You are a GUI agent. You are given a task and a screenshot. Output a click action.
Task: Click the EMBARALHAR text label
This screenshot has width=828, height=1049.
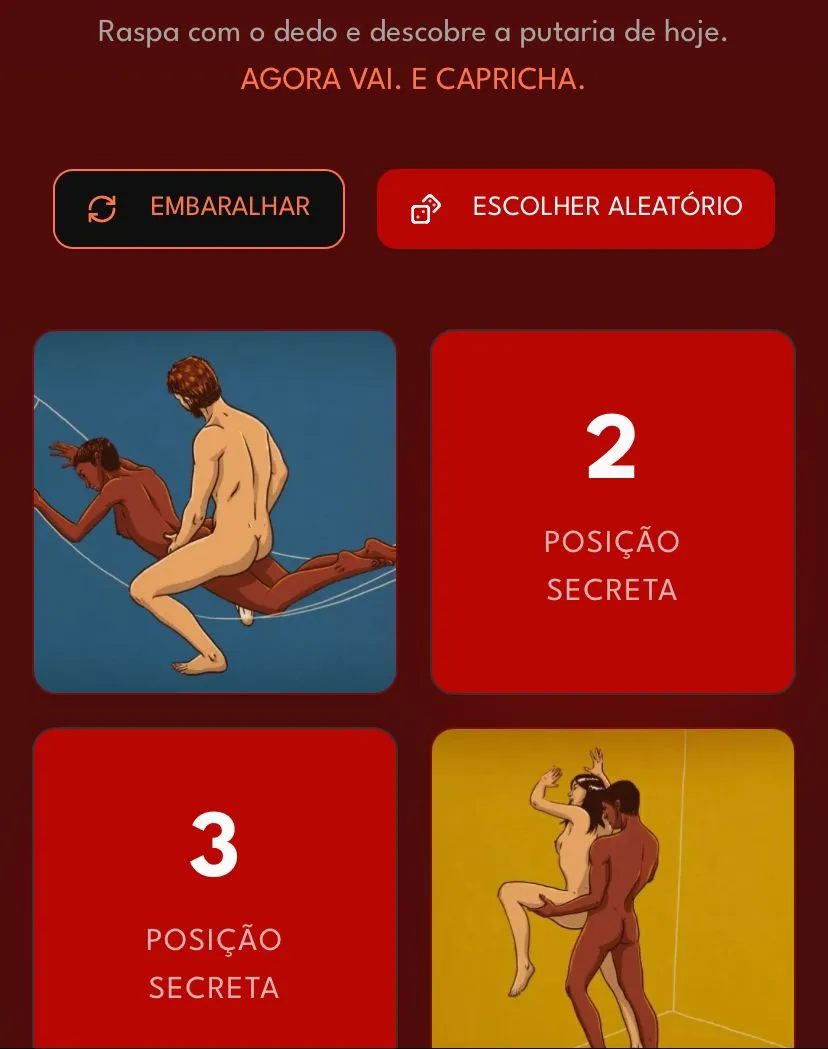pos(230,207)
